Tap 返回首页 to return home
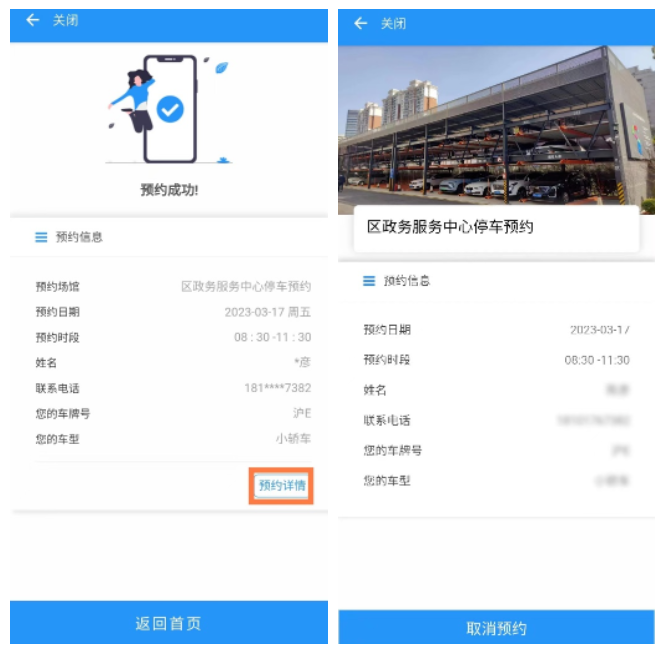The height and width of the screenshot is (655, 665). click(168, 623)
